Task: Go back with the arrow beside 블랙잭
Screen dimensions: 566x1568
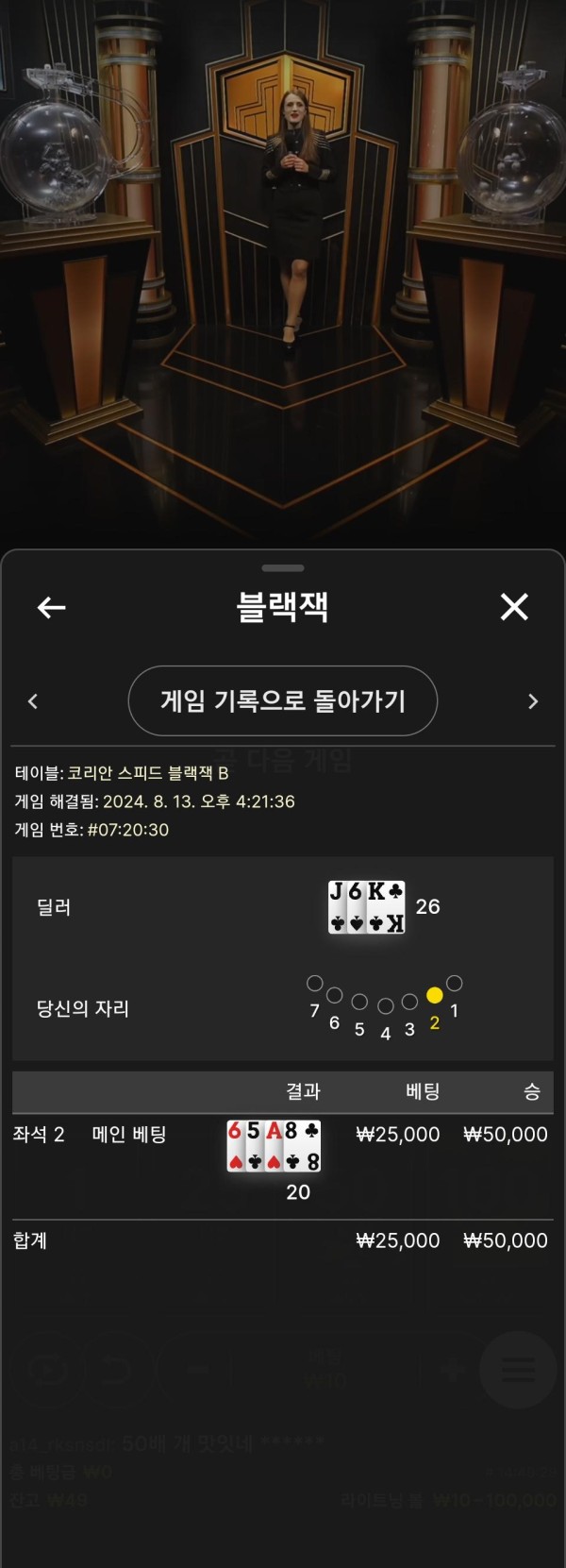Action: 51,607
